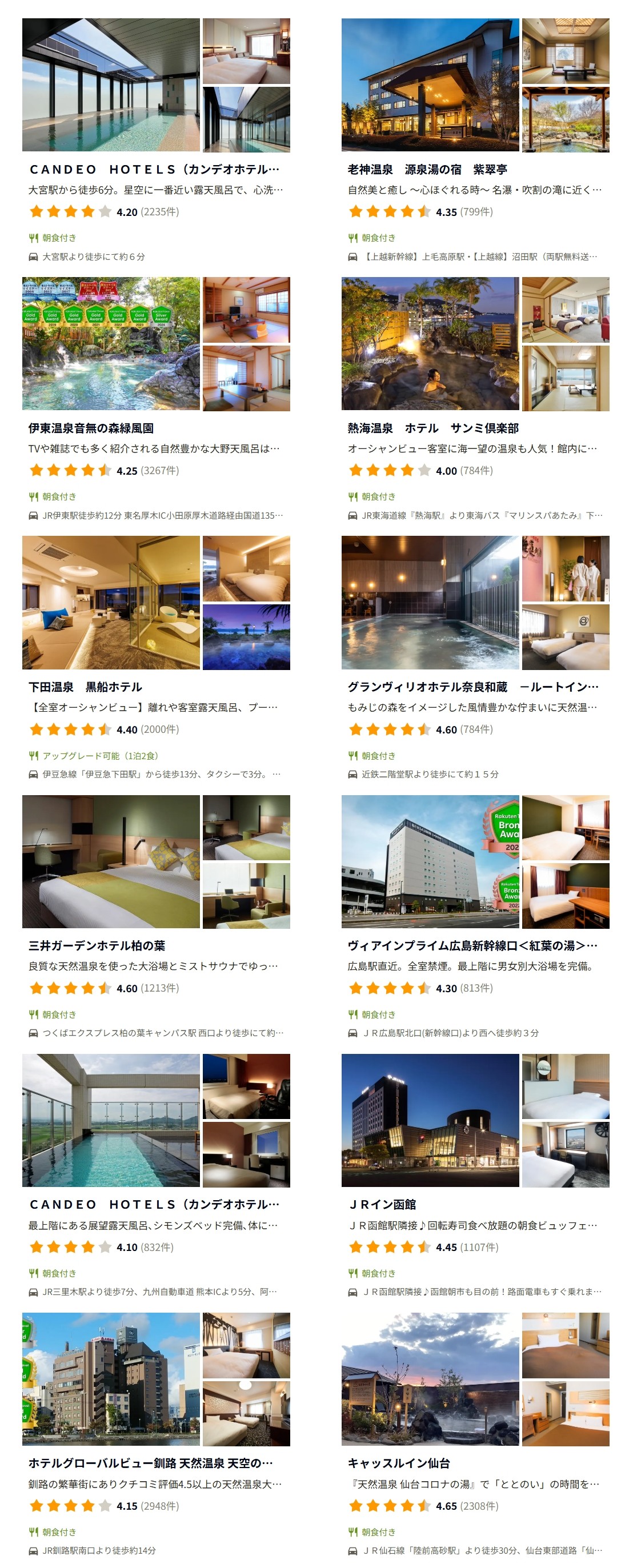Viewport: 621px width, 1568px height.
Task: View ヴィアインプライム広島新幹線口 hotel
Action: [x=472, y=945]
